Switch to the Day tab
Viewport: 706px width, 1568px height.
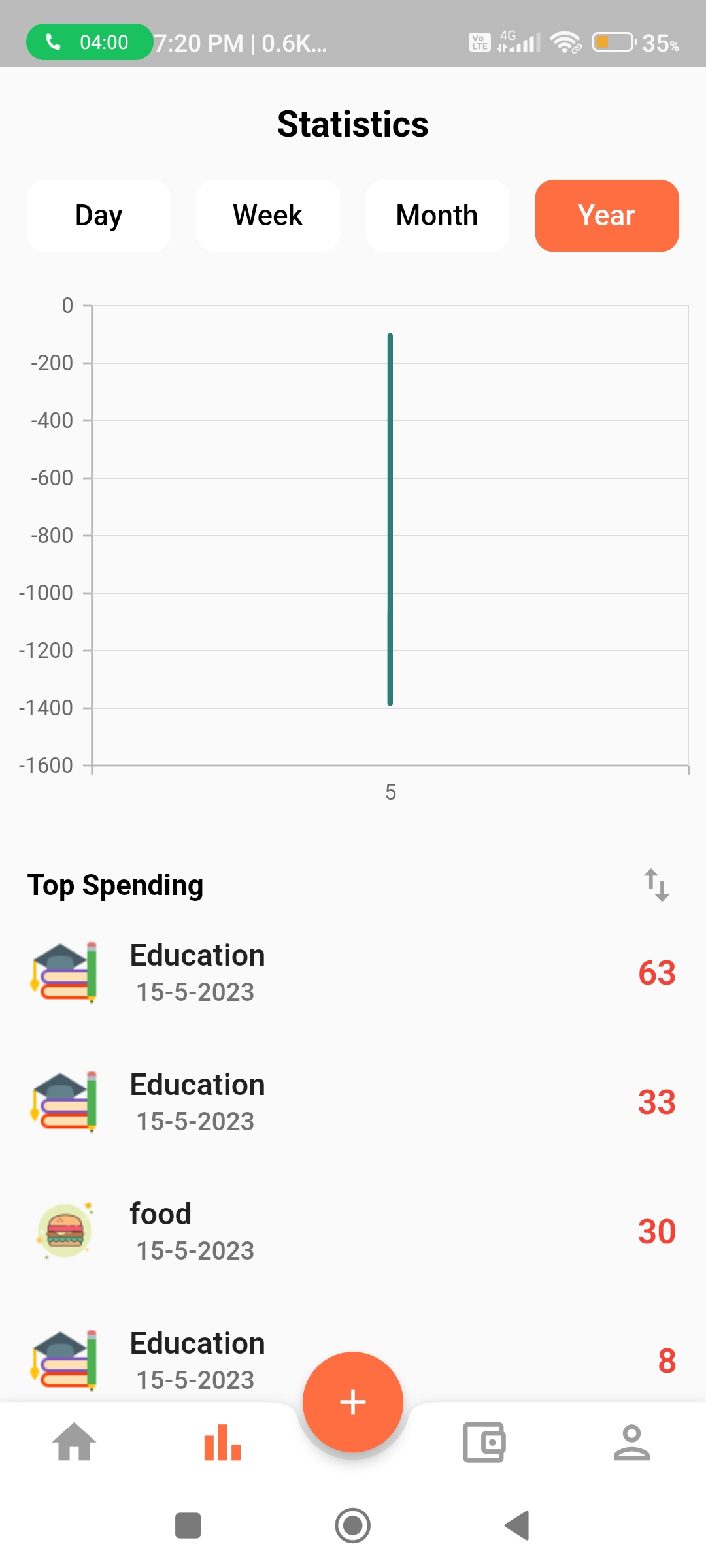point(98,215)
